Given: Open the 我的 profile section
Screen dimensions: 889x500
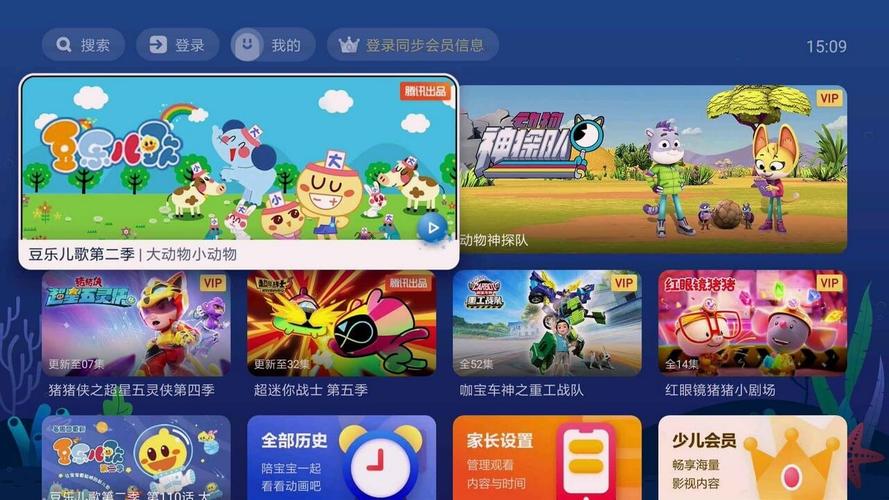Looking at the screenshot, I should pos(272,45).
